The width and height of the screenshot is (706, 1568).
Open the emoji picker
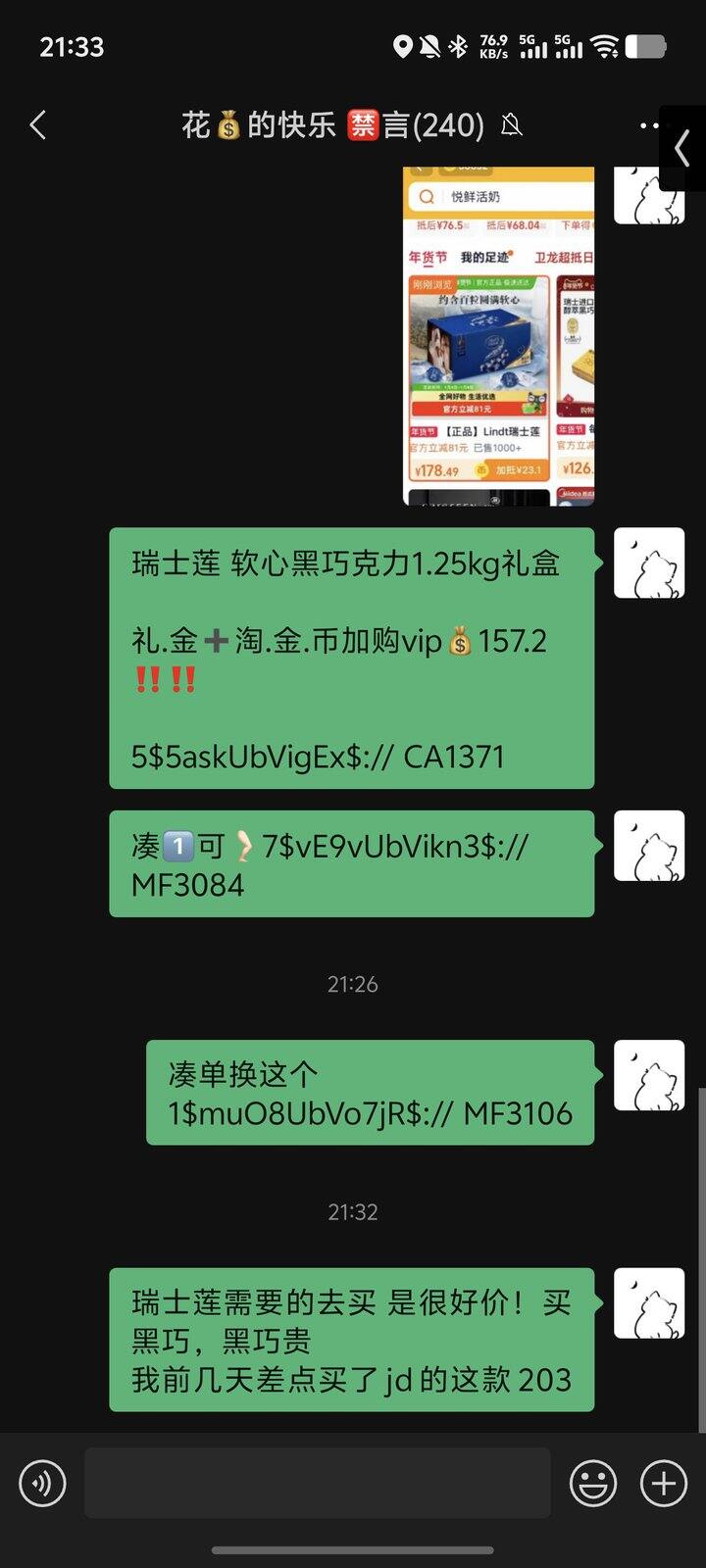[x=595, y=1484]
